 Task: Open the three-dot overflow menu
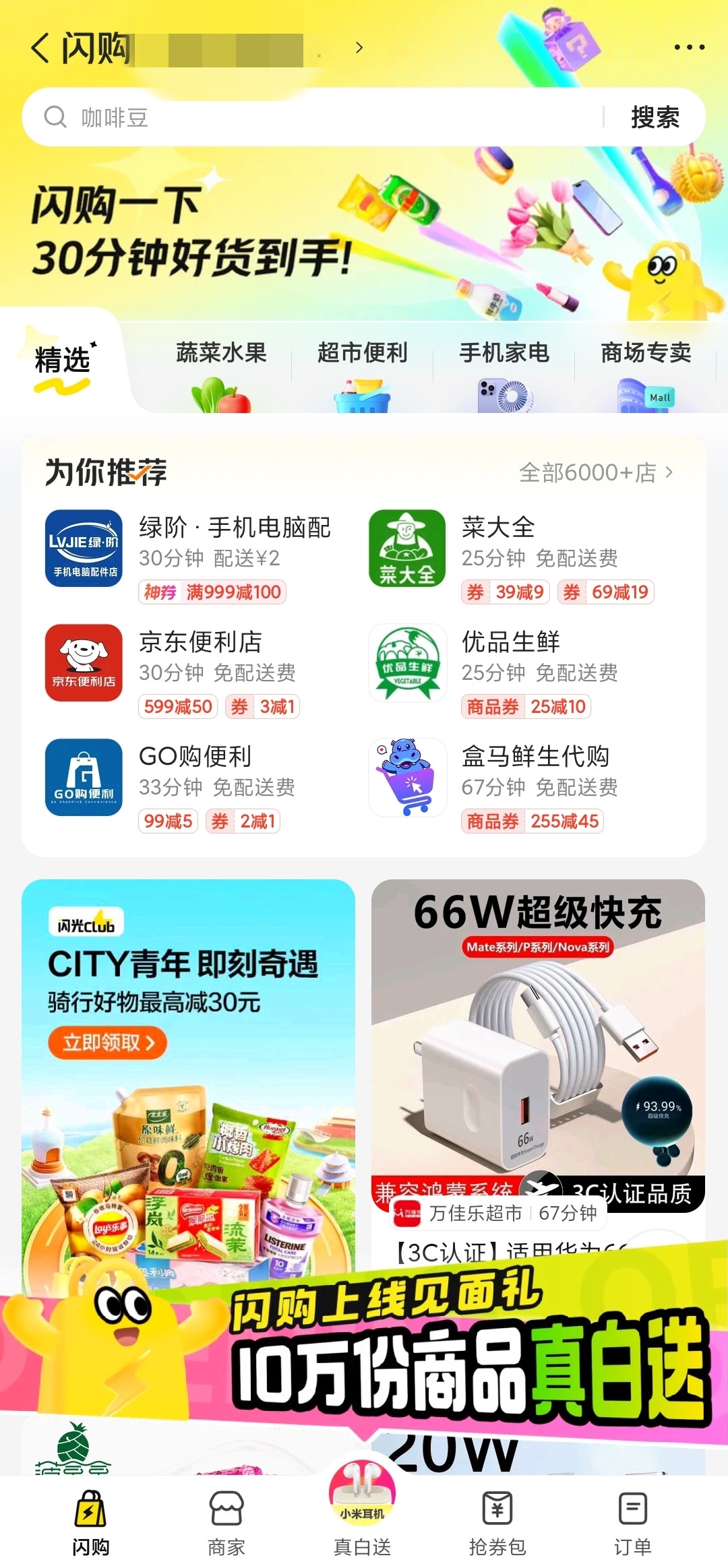pos(689,47)
